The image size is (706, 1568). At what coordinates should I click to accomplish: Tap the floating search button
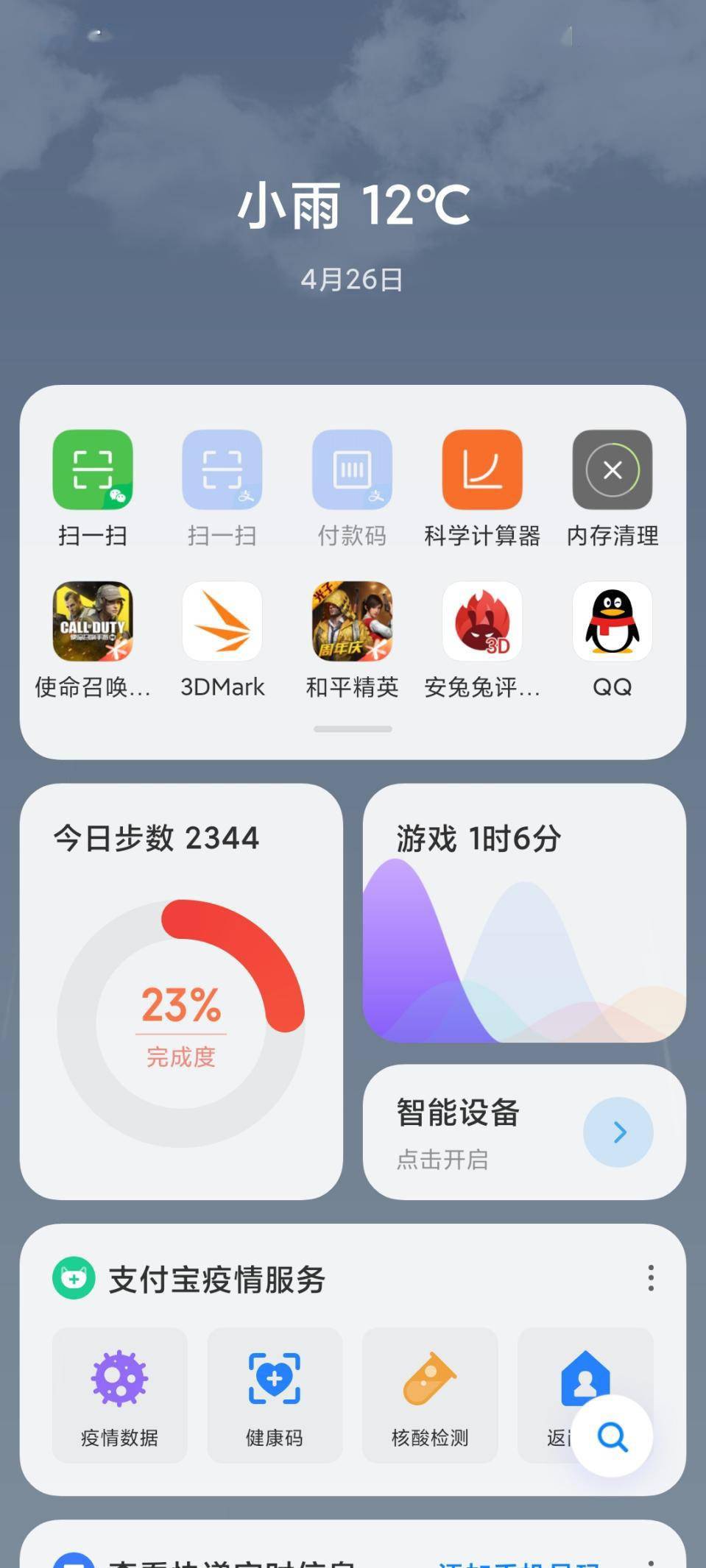[612, 1436]
